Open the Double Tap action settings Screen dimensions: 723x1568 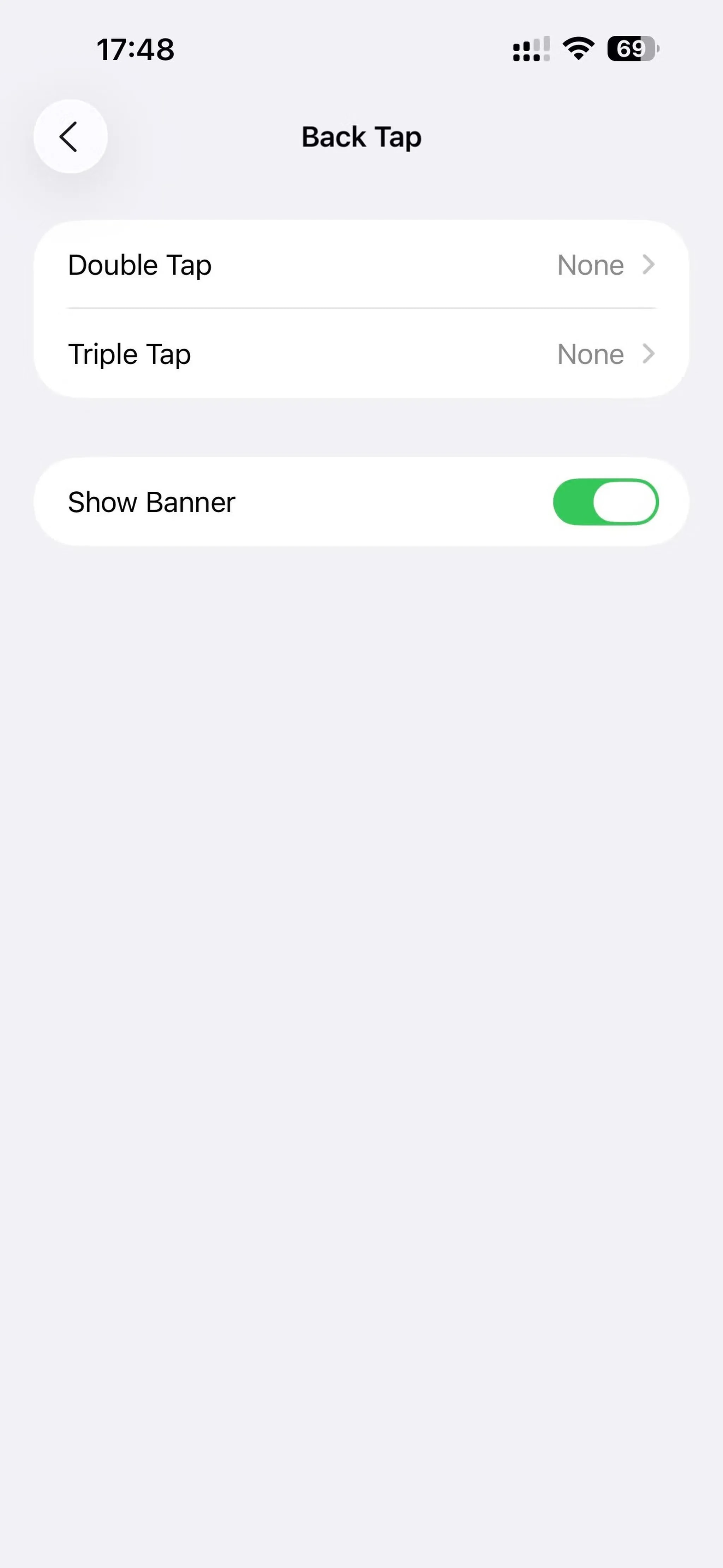coord(361,265)
